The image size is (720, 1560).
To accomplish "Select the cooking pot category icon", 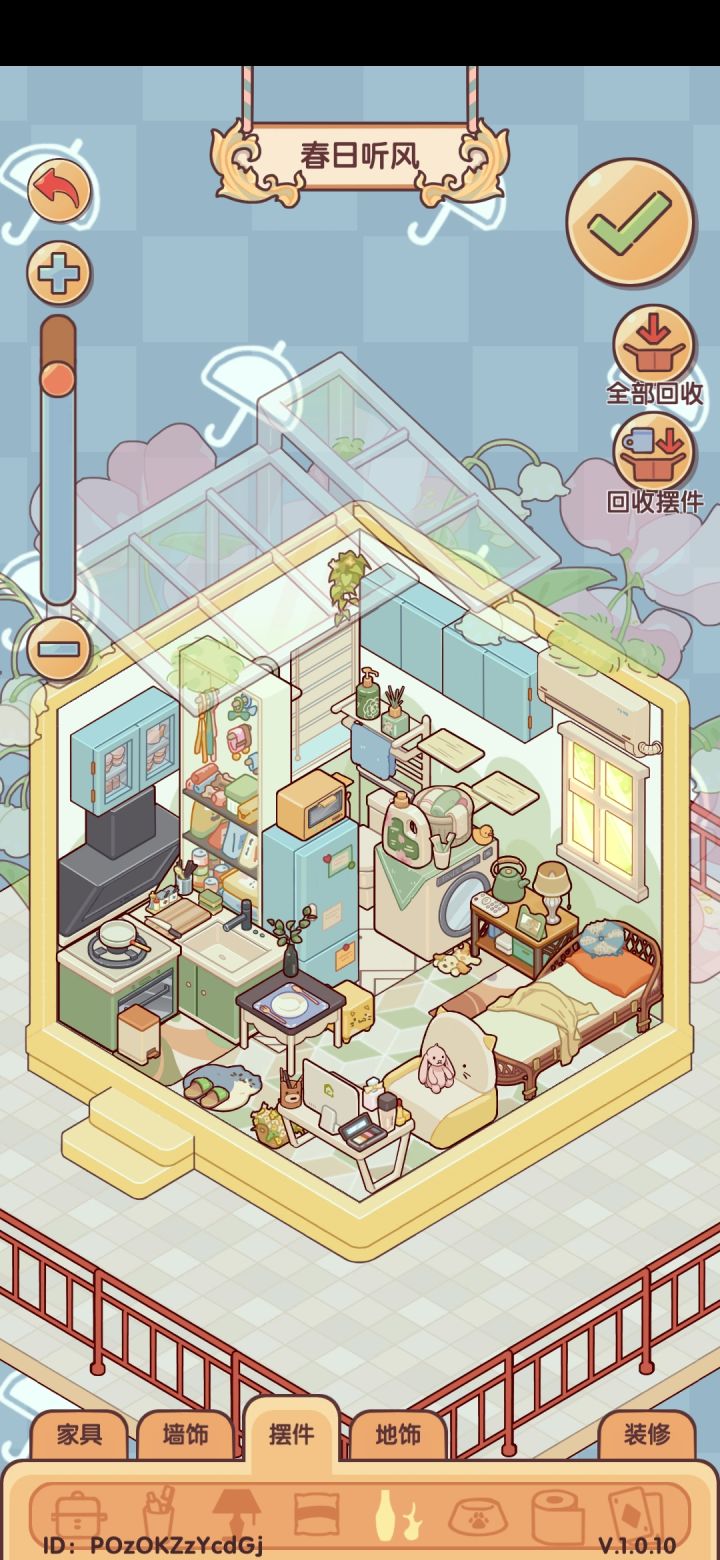I will point(80,1511).
